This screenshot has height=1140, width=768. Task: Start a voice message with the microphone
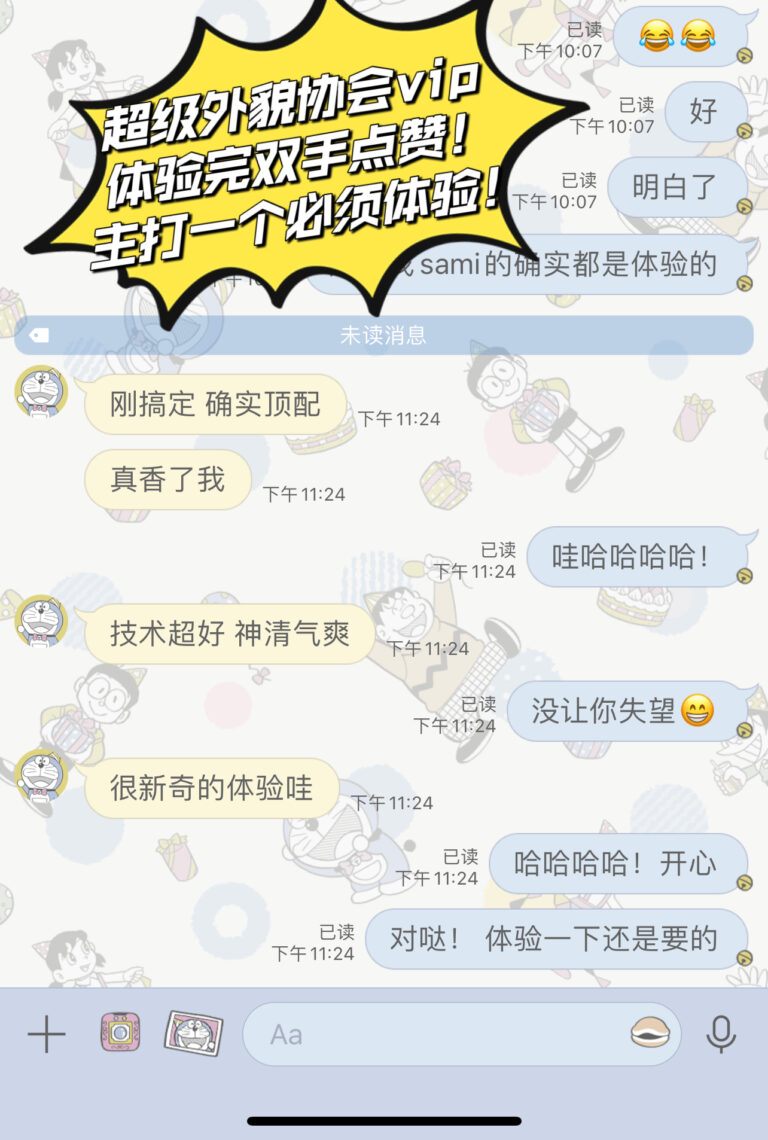(x=720, y=1034)
